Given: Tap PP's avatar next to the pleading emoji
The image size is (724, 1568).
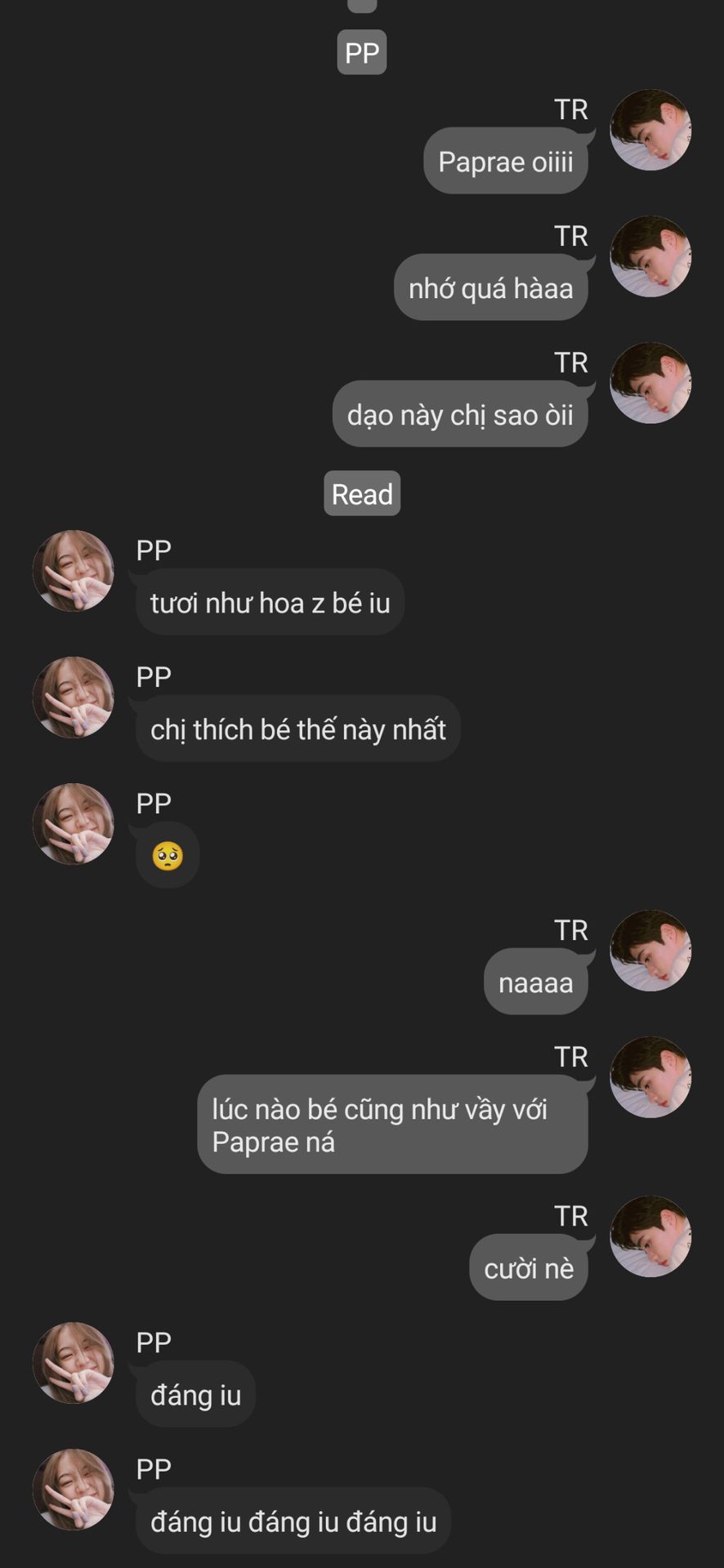Looking at the screenshot, I should (74, 824).
